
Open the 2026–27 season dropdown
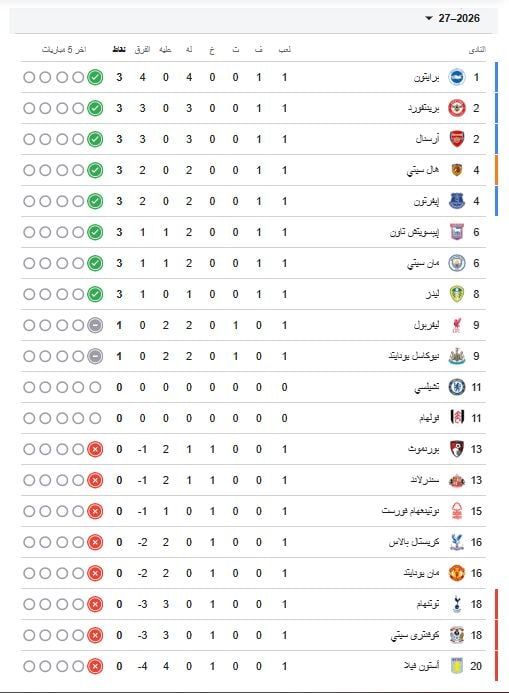coord(452,18)
